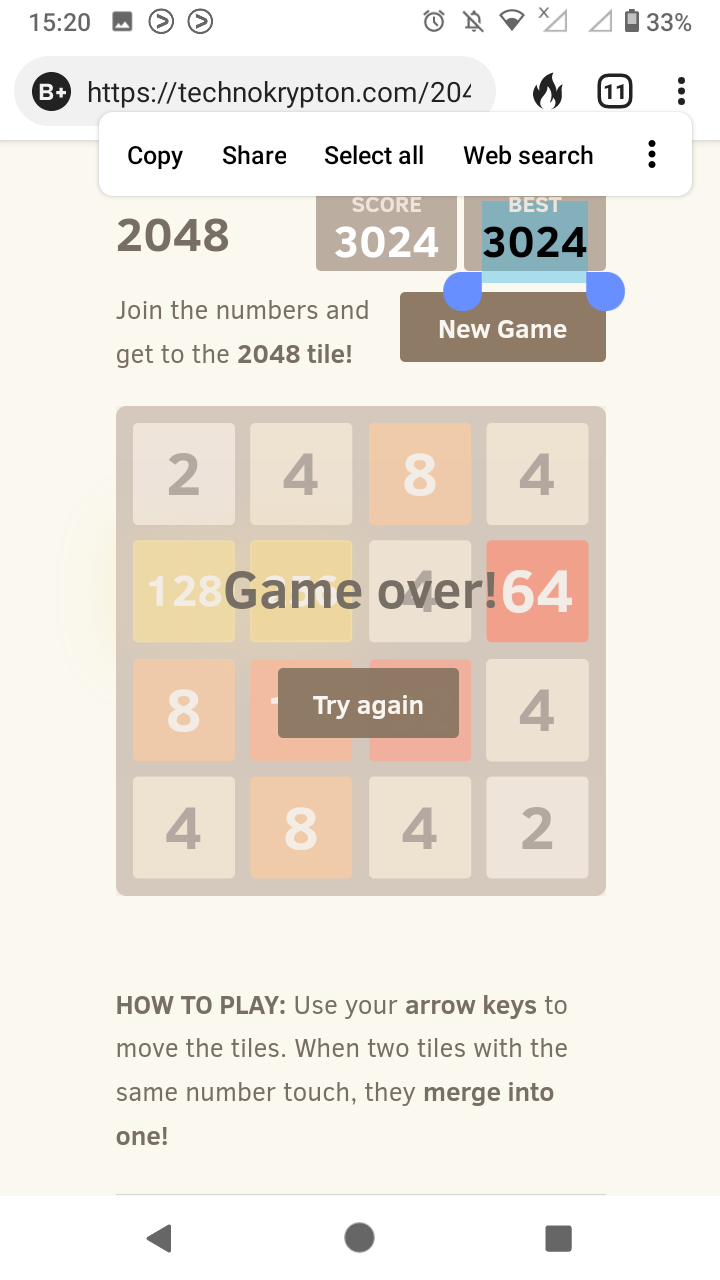The height and width of the screenshot is (1280, 720).
Task: Share the selected text
Action: pos(254,155)
